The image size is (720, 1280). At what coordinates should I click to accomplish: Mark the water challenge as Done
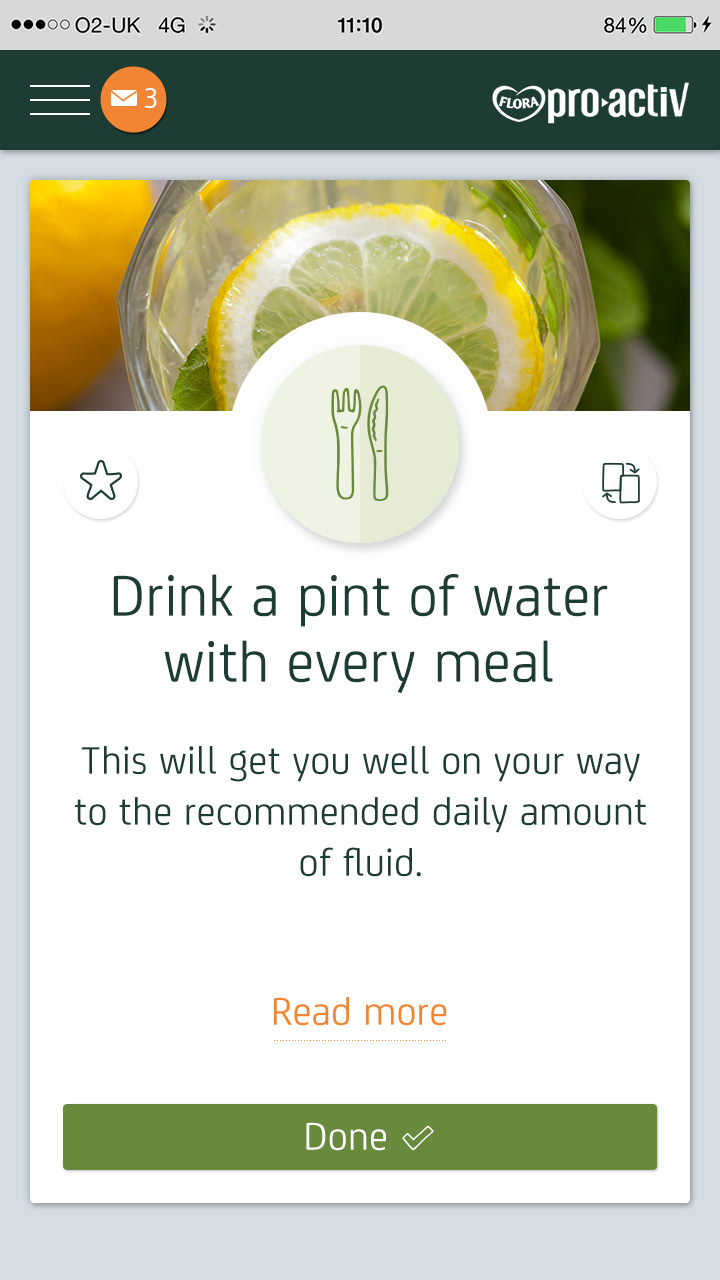coord(360,1137)
